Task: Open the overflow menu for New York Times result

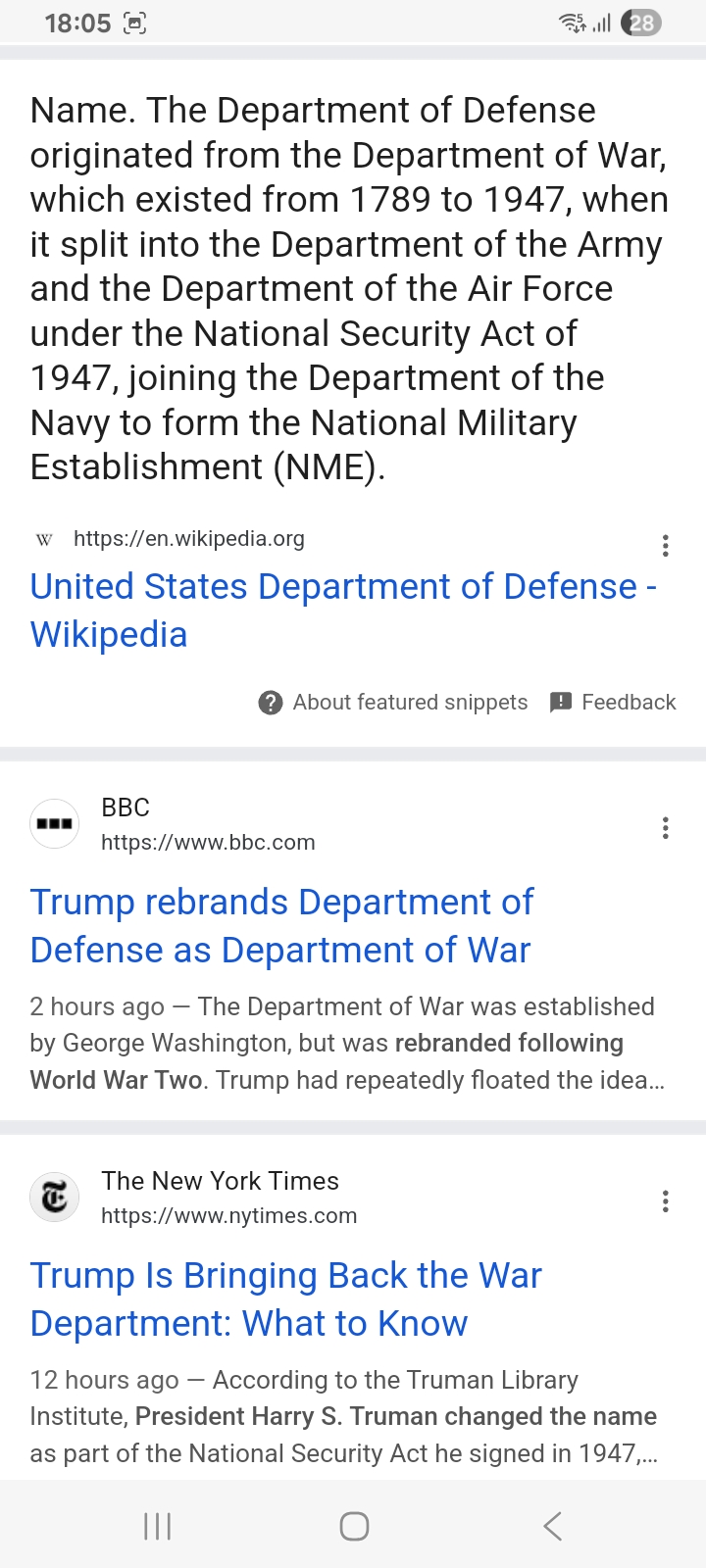Action: coord(666,1201)
